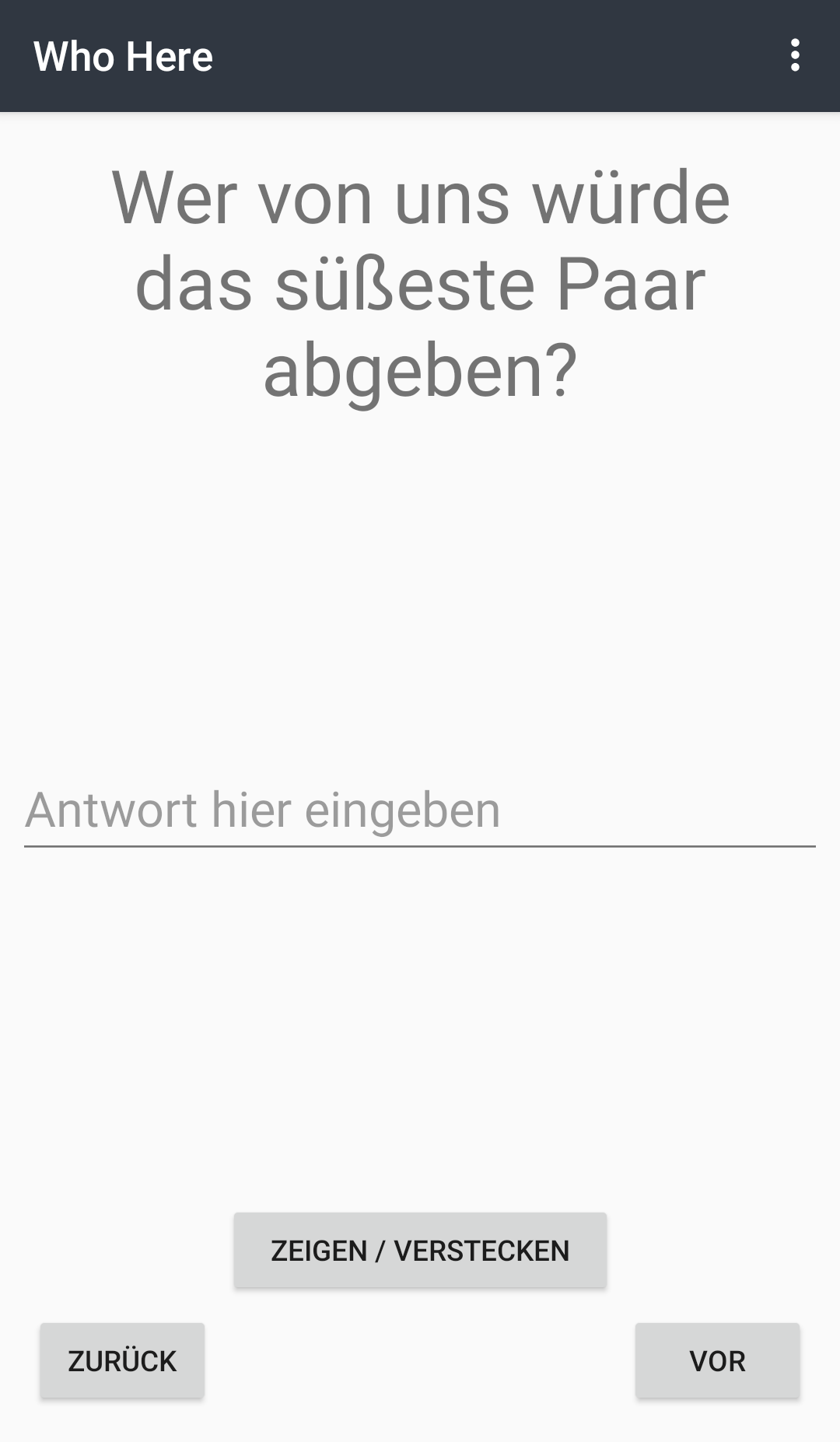Tap the Zeigen / Verstecken button
The width and height of the screenshot is (840, 1442).
pyautogui.click(x=420, y=1250)
